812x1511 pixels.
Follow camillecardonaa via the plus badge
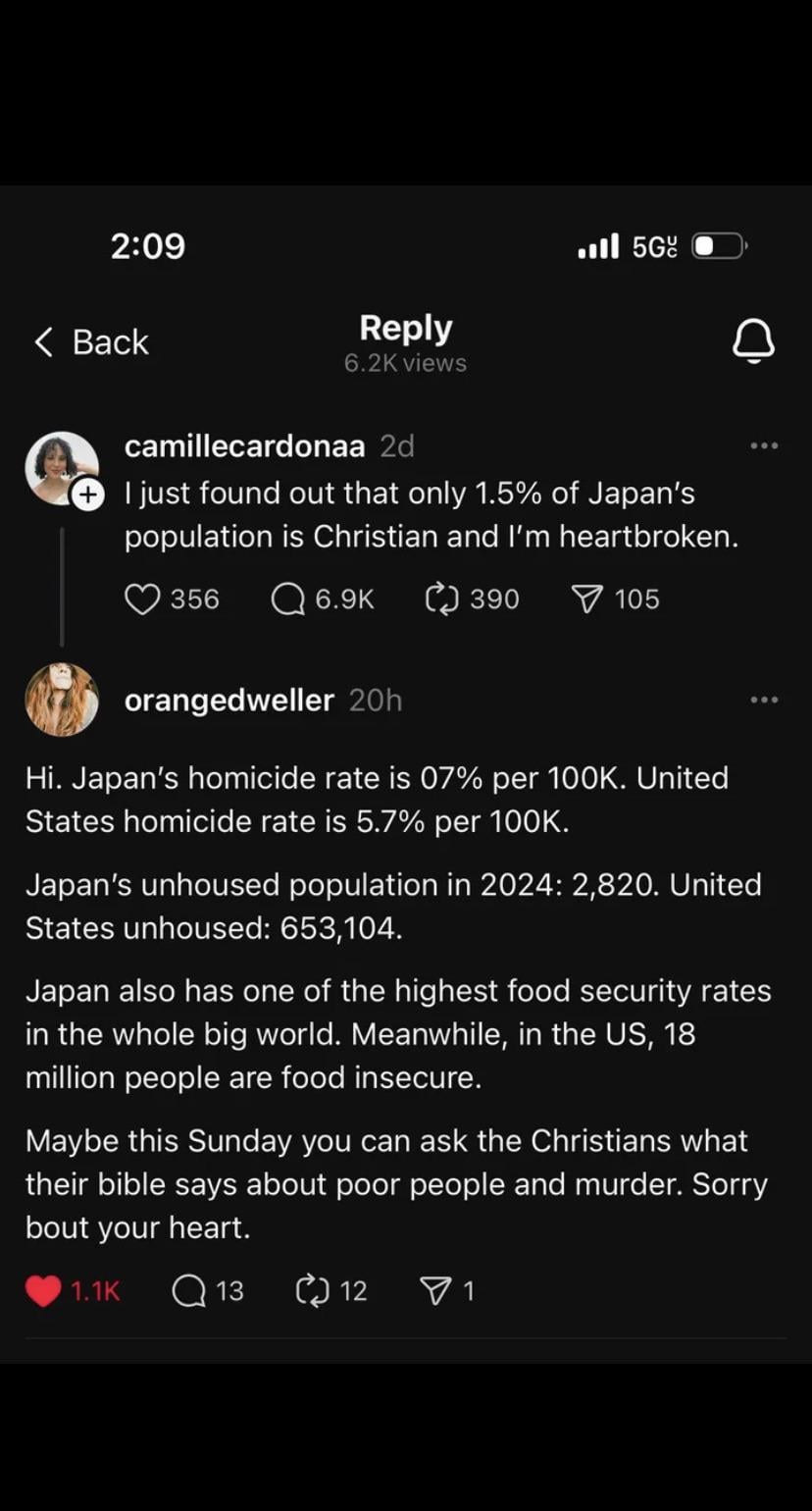(87, 495)
